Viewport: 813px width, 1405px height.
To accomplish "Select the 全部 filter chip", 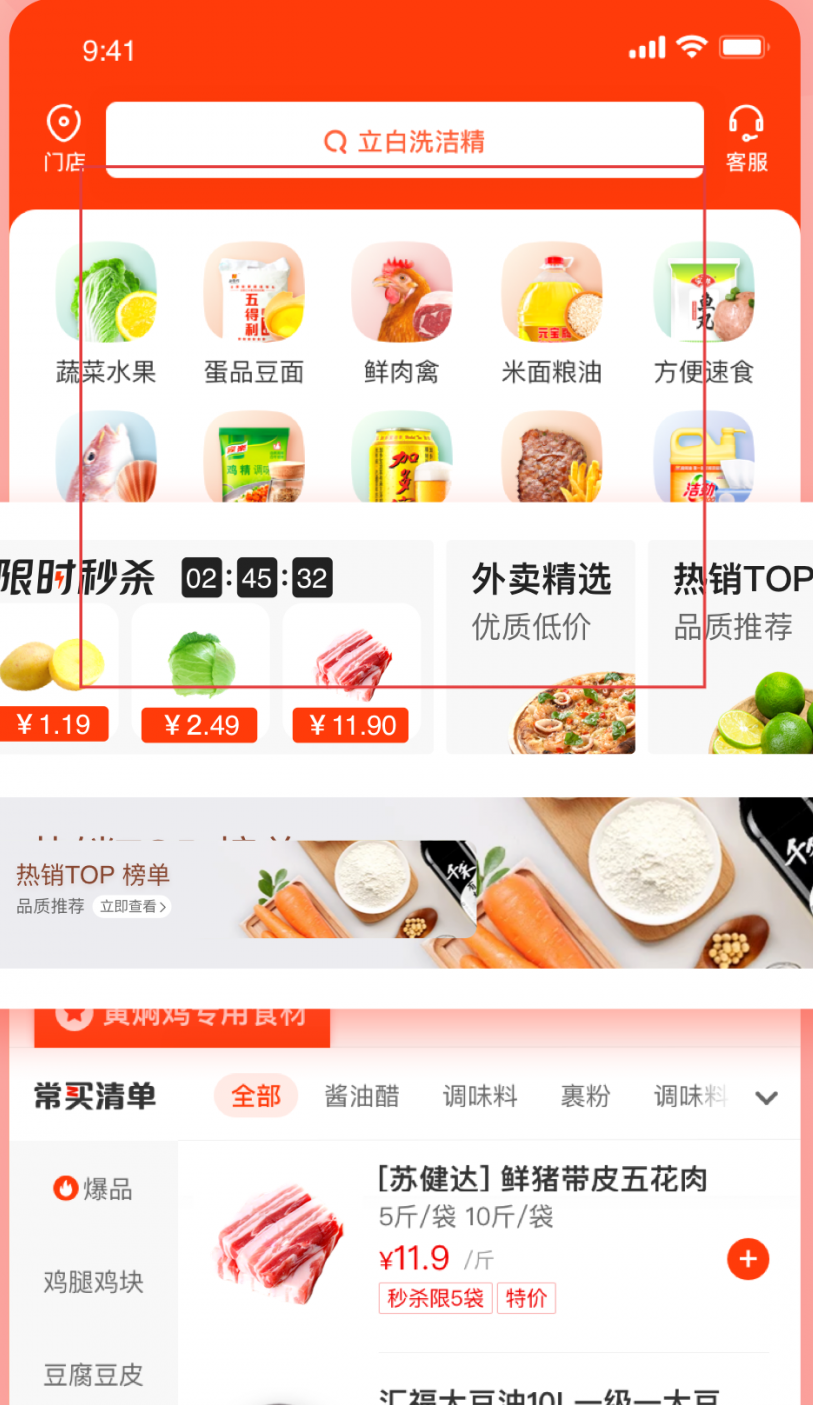I will point(256,1096).
